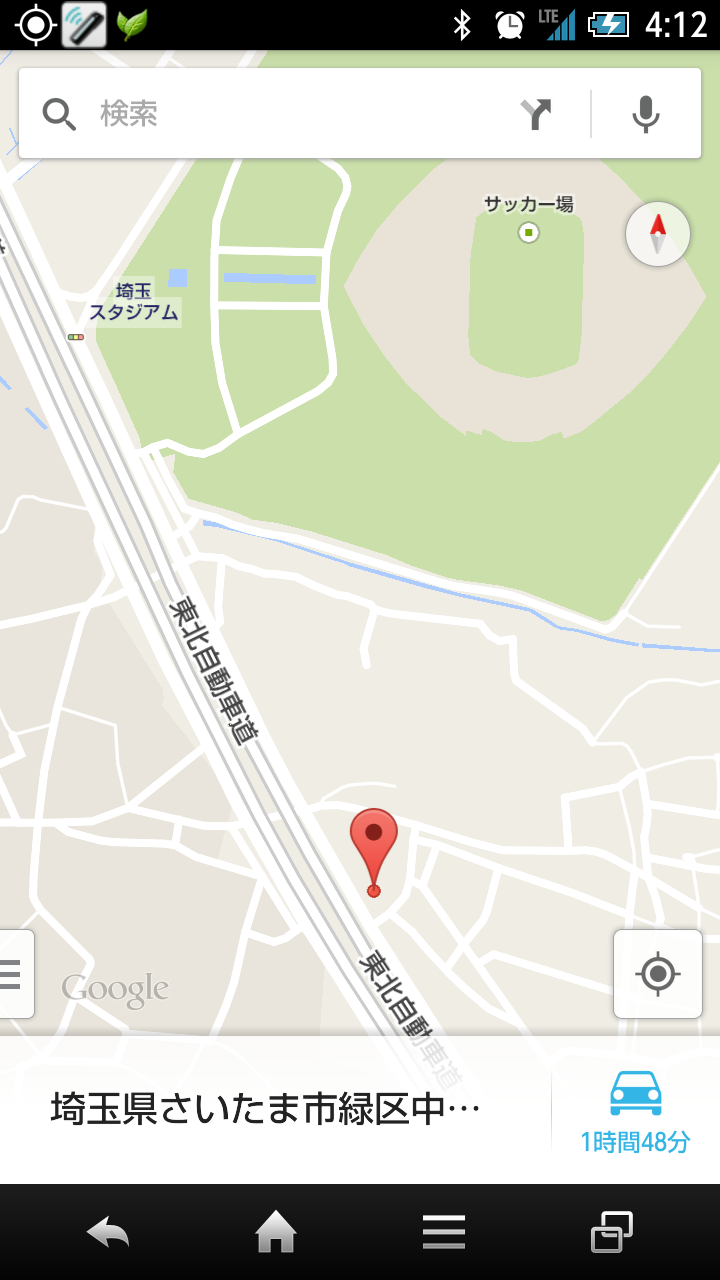Tap the サッカー場 map marker
This screenshot has height=1280, width=720.
[x=528, y=233]
